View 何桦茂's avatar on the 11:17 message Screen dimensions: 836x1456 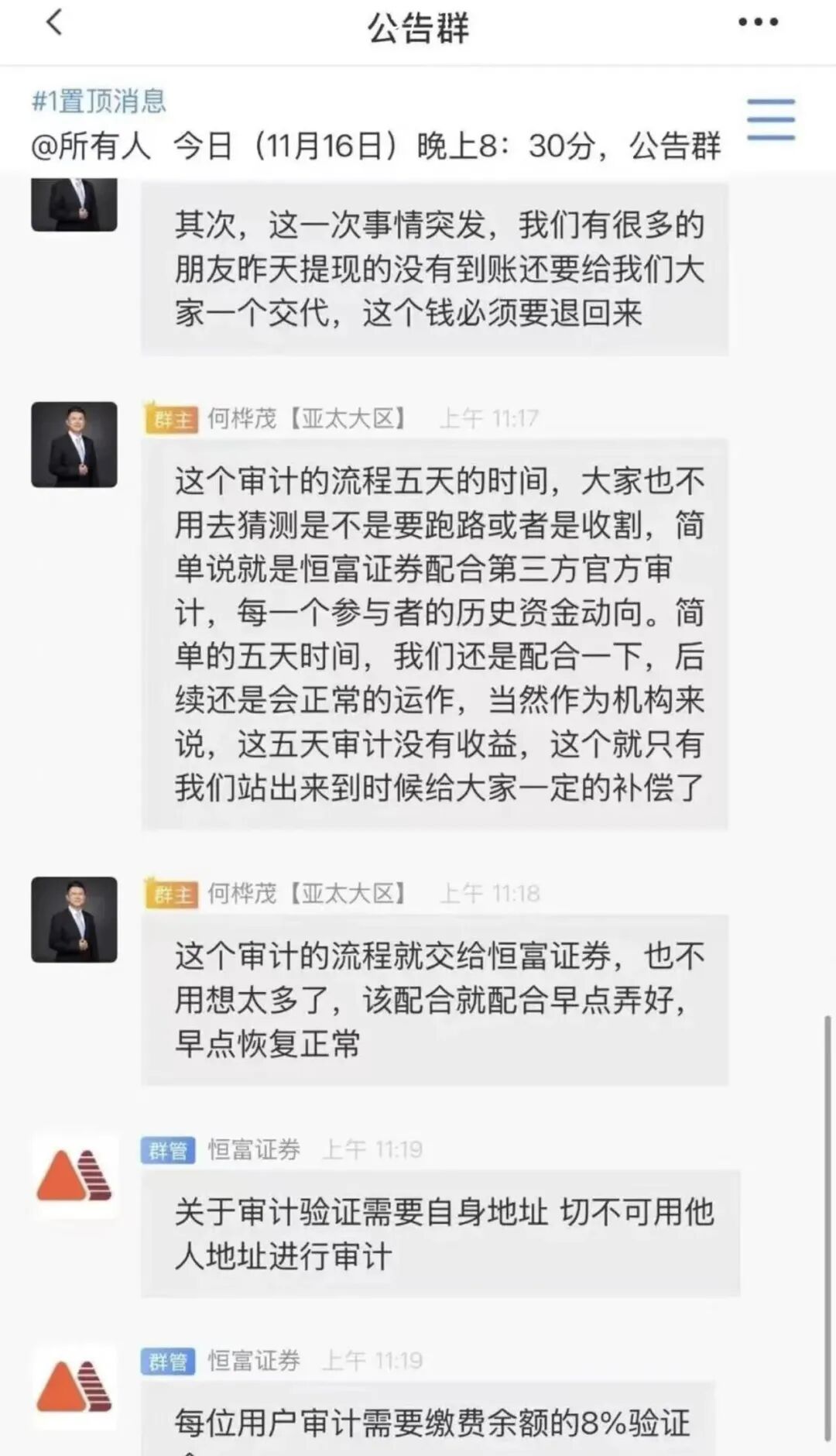click(x=74, y=445)
